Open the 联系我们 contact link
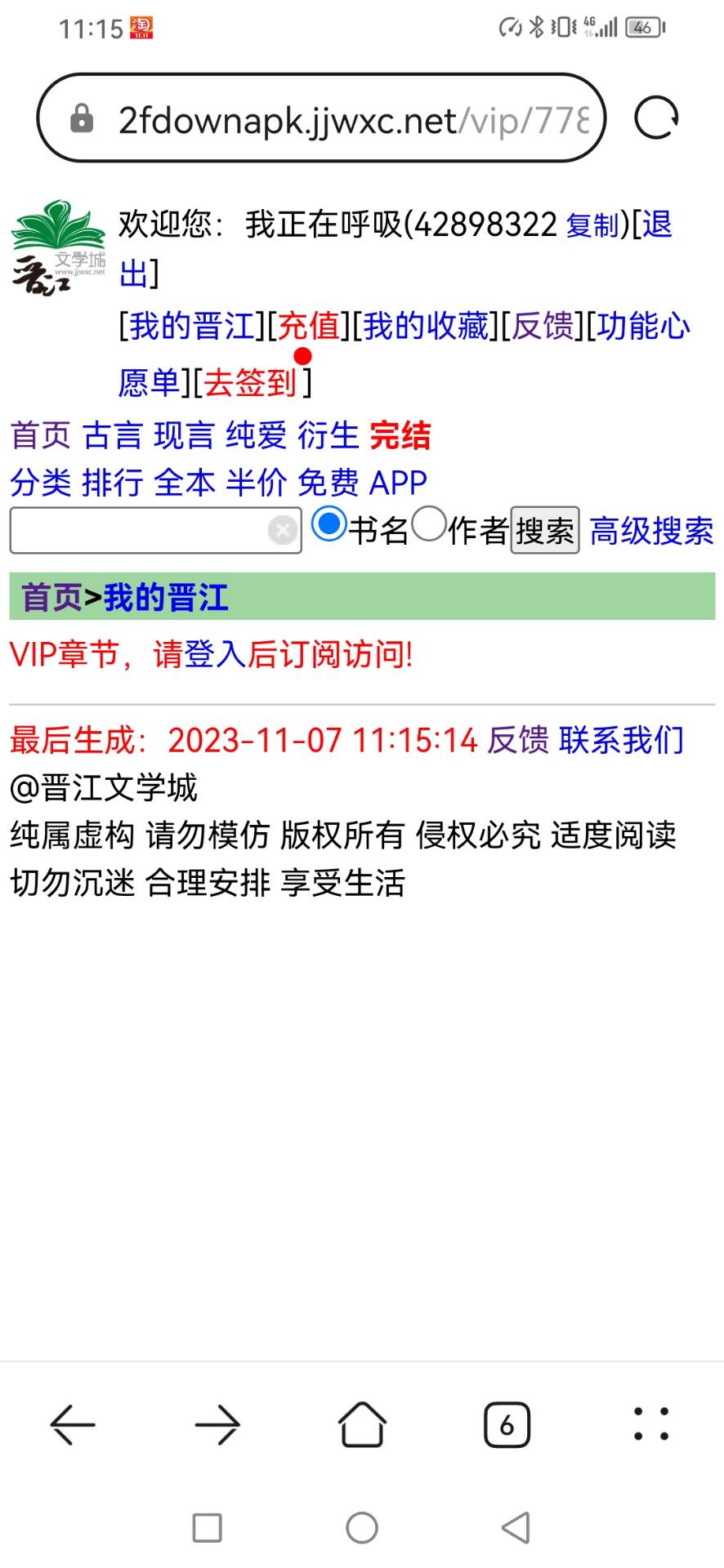 pyautogui.click(x=621, y=740)
